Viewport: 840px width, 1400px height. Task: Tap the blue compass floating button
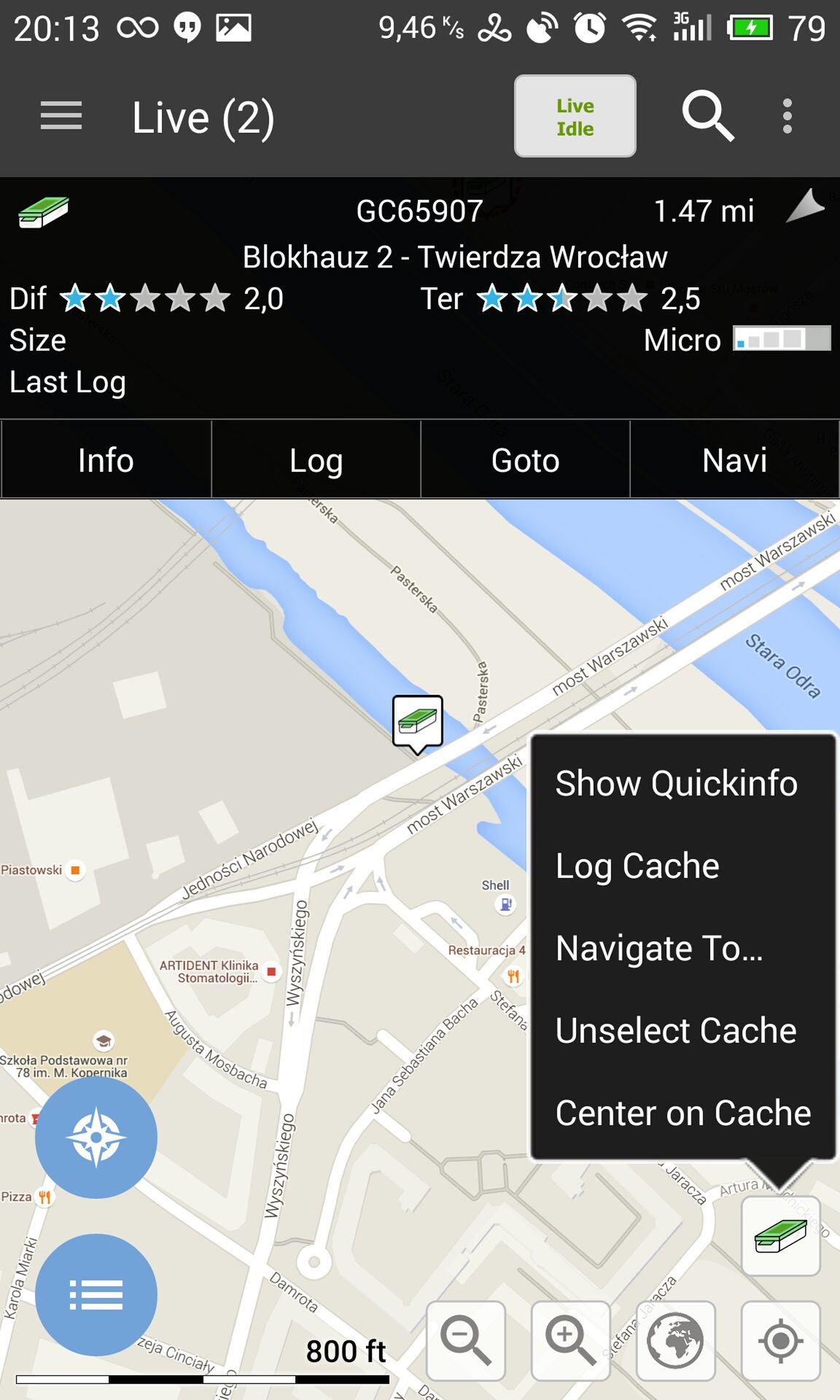96,1137
